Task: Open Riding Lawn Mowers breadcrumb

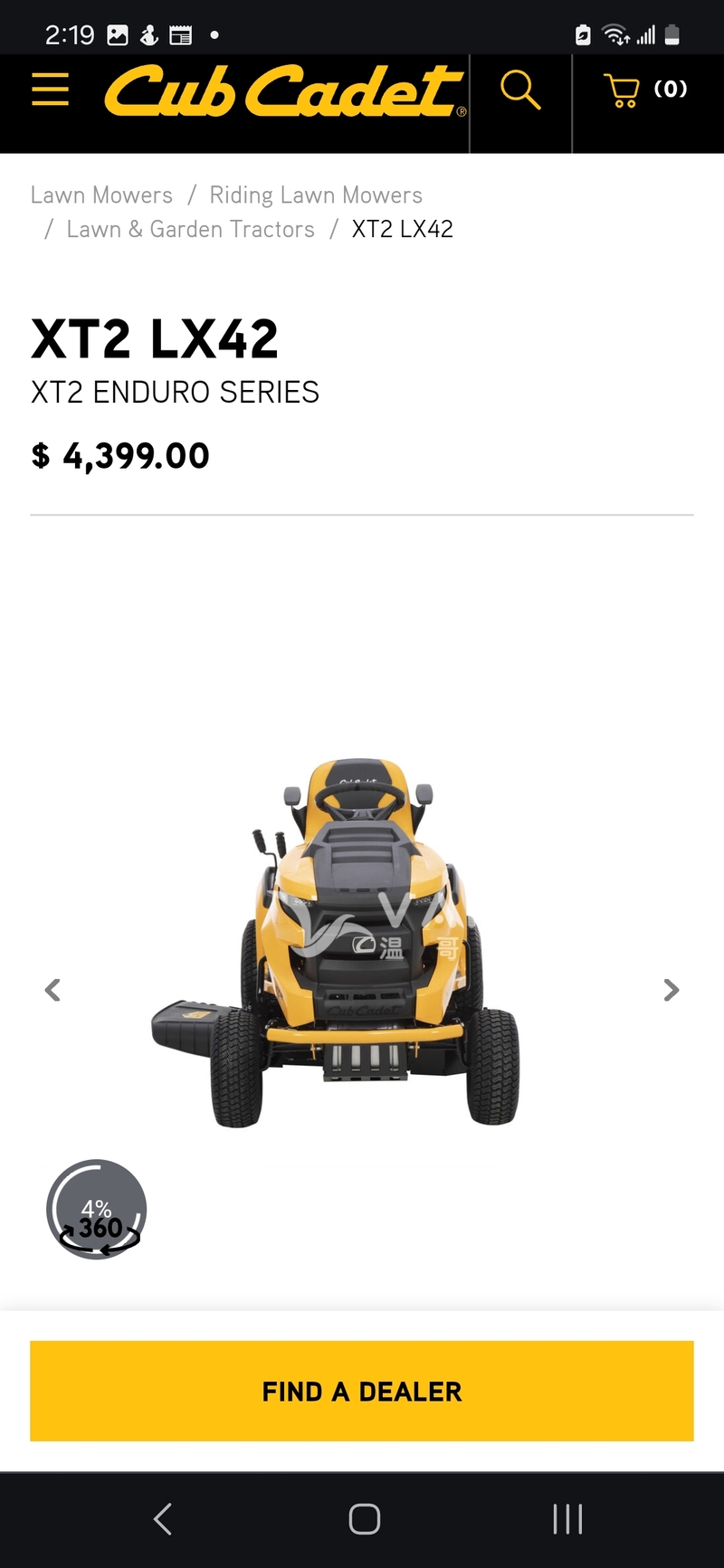Action: [x=316, y=195]
